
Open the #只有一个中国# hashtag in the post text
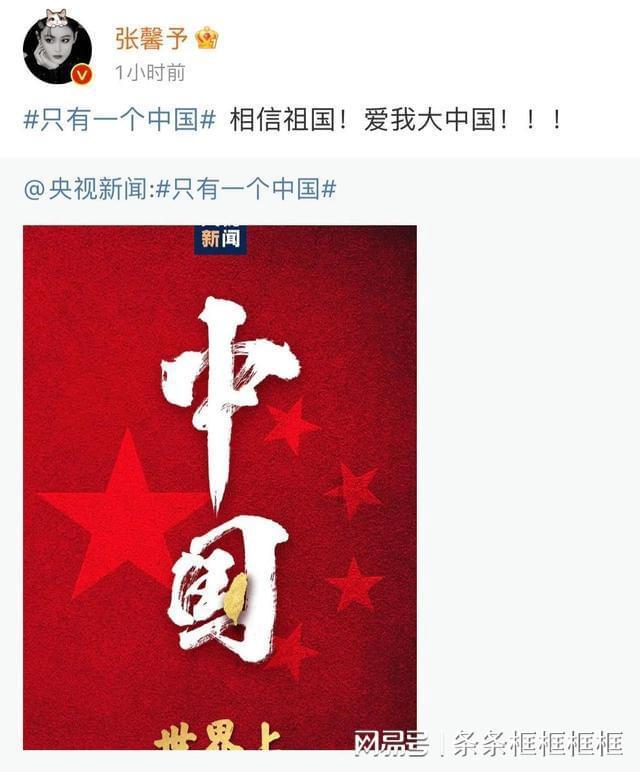pyautogui.click(x=120, y=120)
